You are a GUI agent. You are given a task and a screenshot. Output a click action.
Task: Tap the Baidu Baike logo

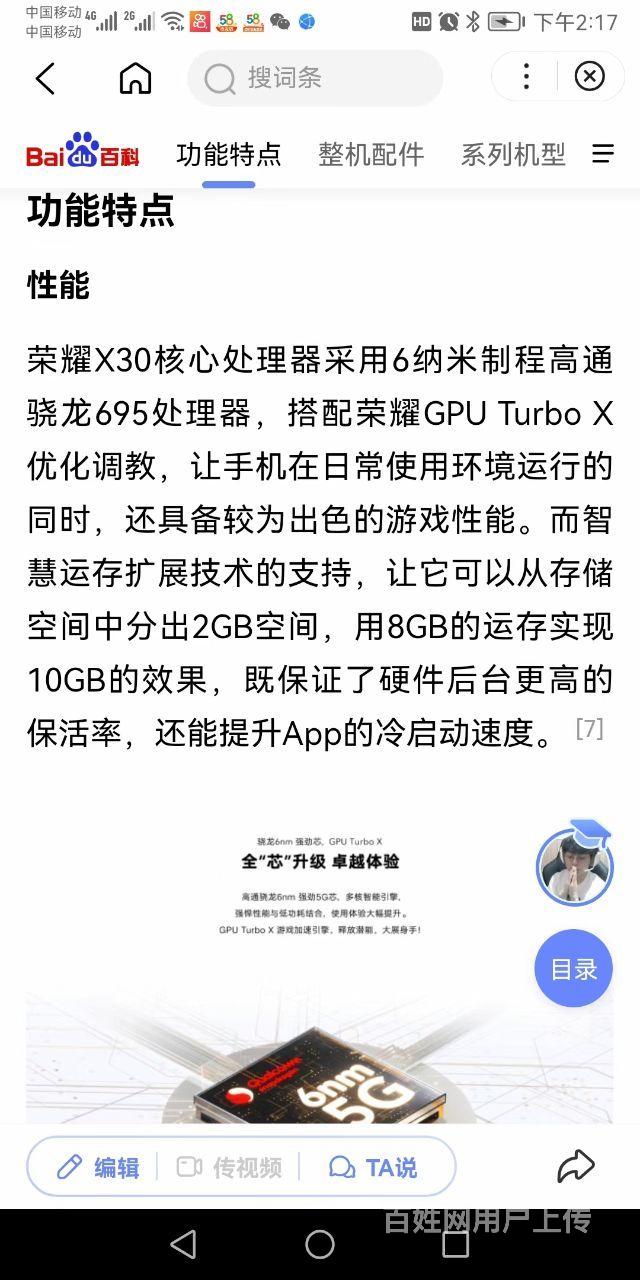pyautogui.click(x=82, y=152)
